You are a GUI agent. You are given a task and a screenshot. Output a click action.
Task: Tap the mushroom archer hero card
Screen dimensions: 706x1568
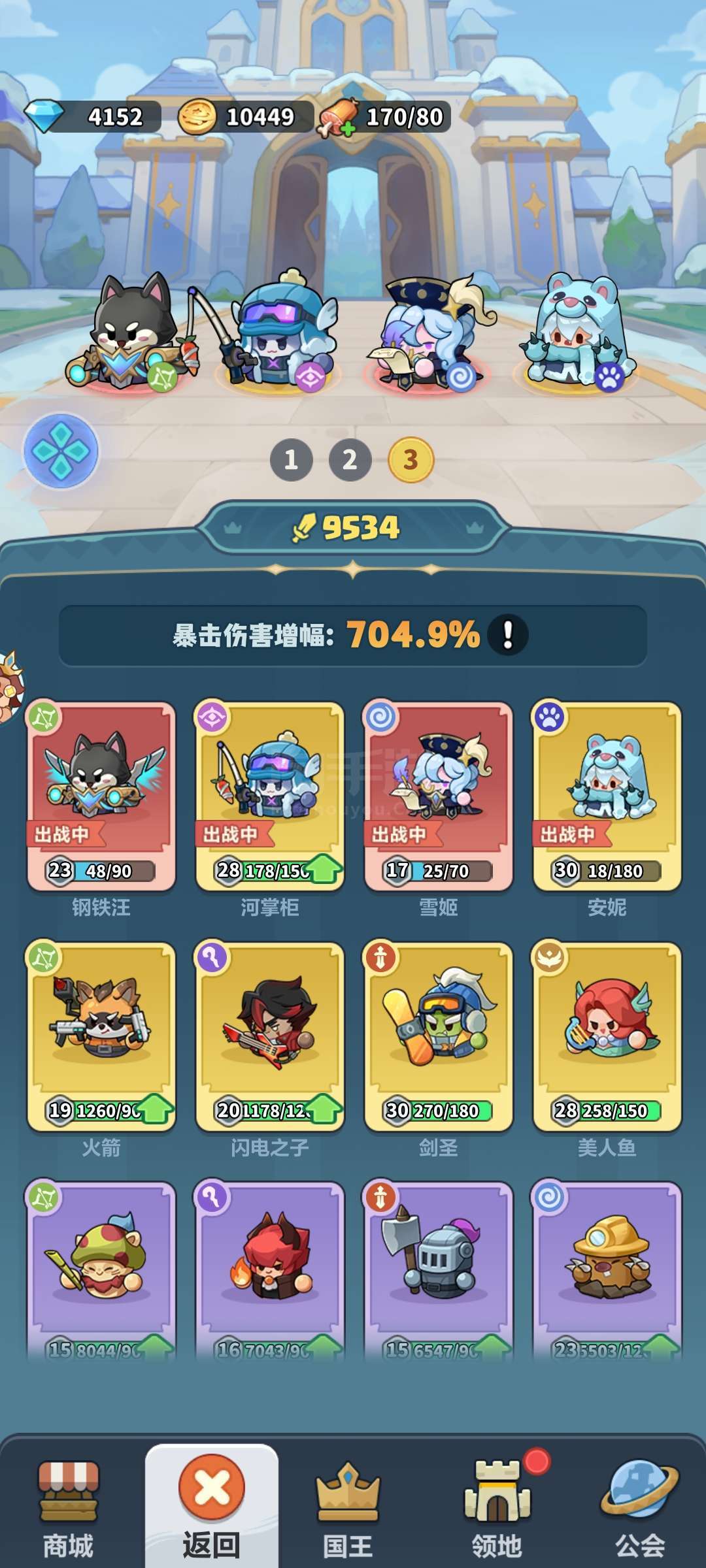101,1272
